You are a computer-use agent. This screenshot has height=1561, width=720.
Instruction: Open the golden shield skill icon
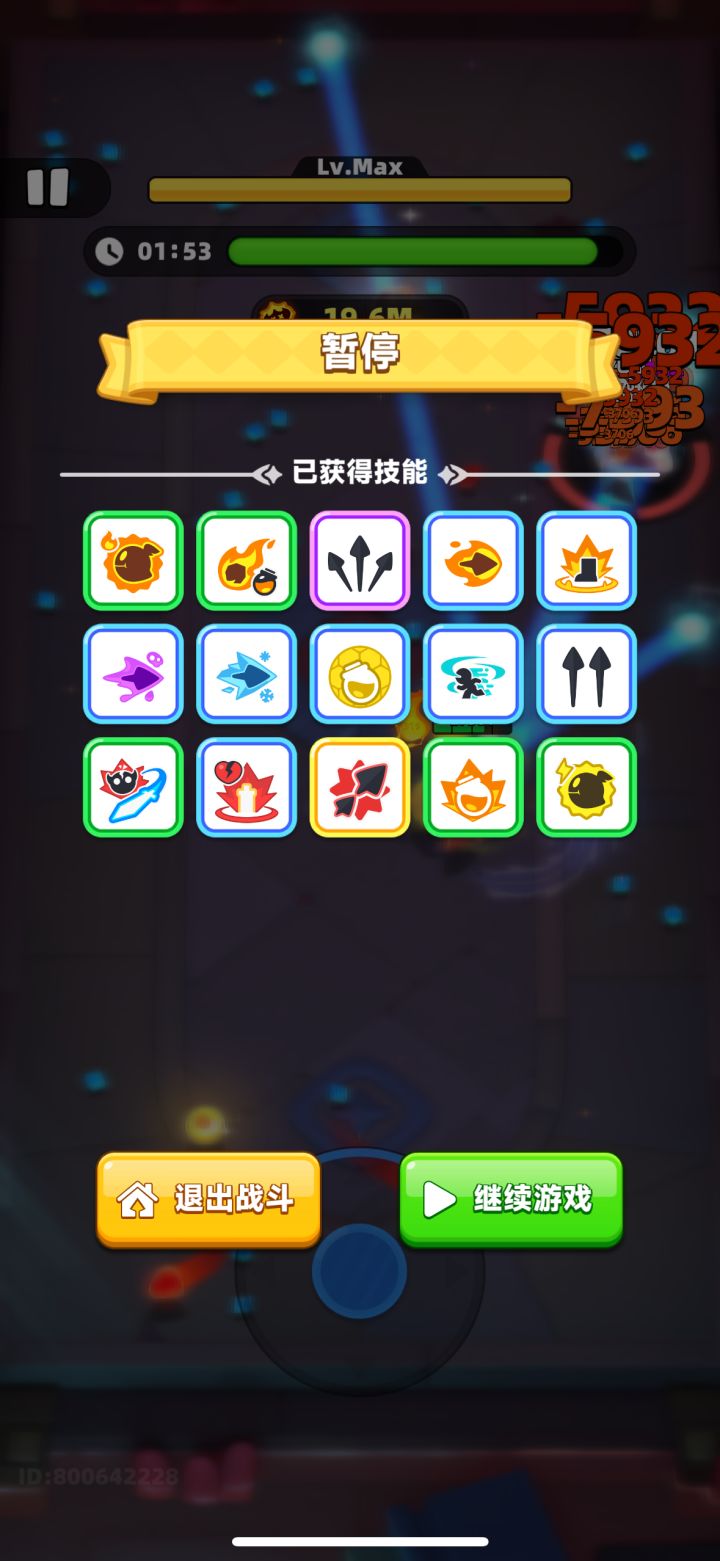360,674
